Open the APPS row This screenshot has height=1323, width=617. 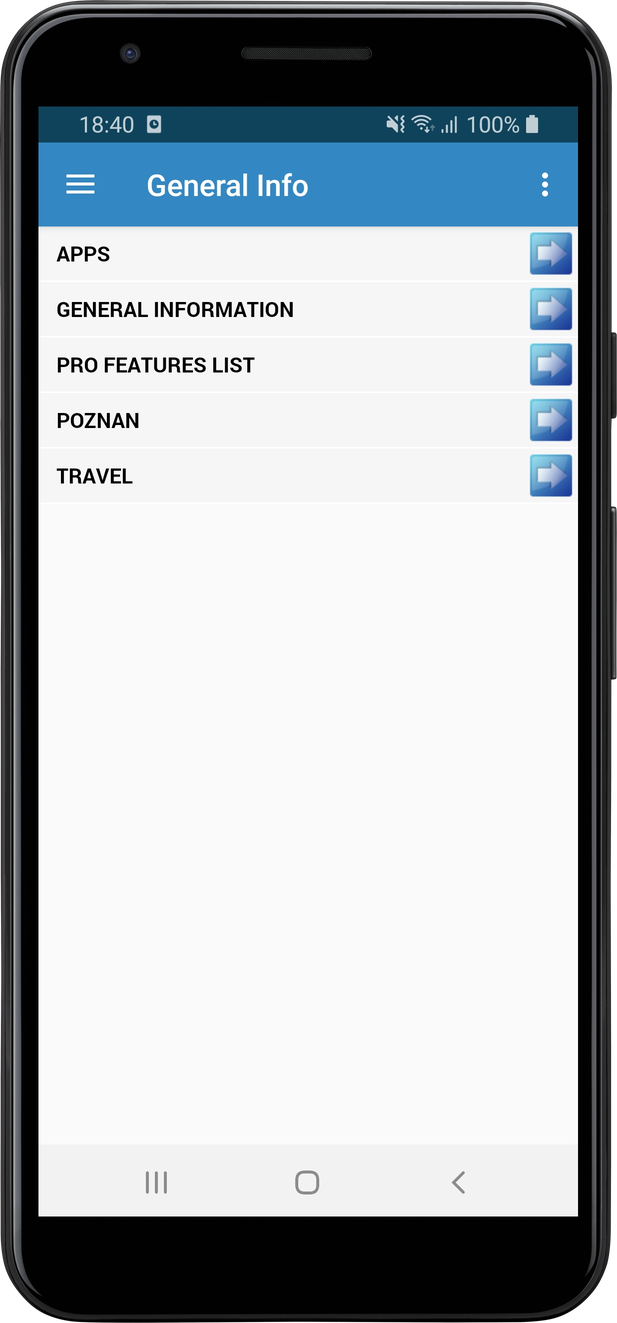click(308, 254)
